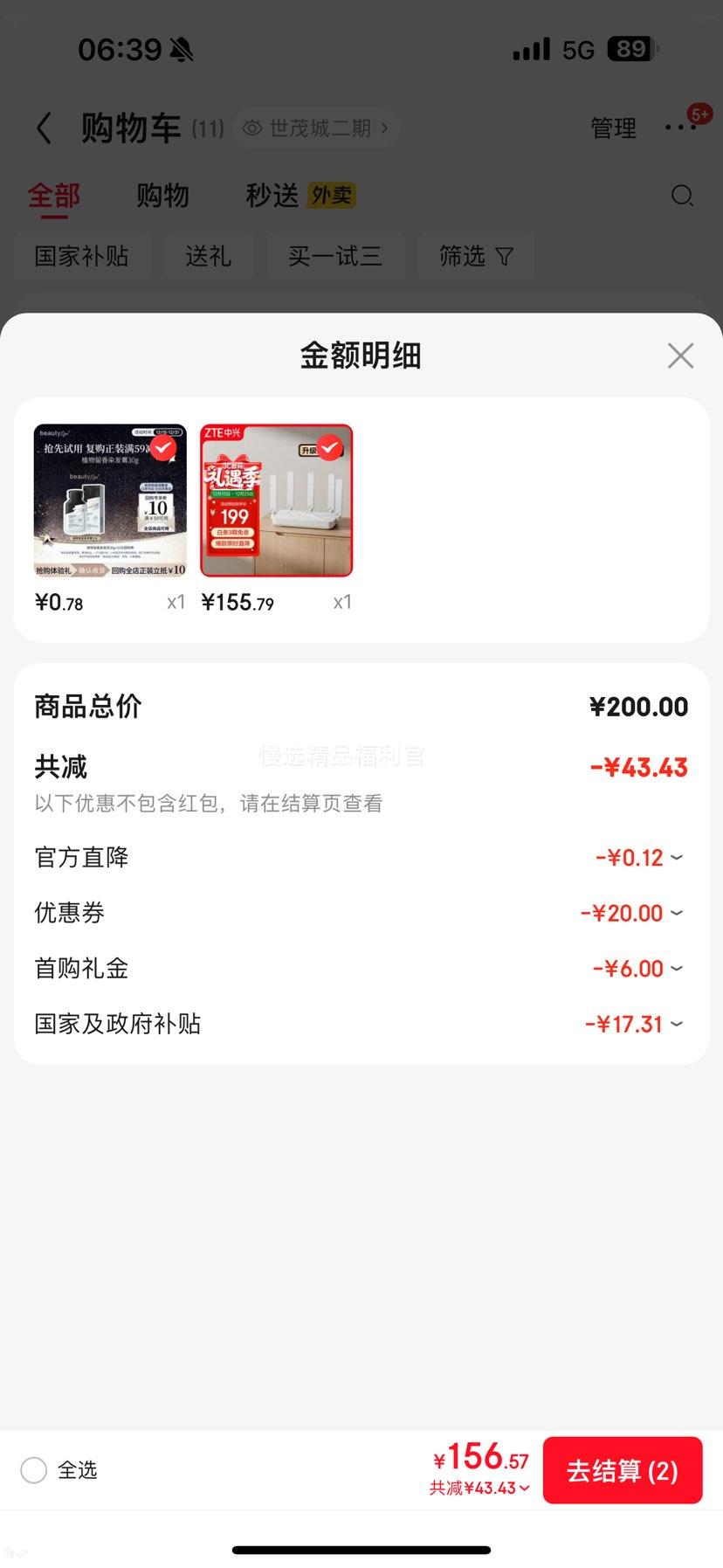Expand the 国家及政府补贴 subsidy details

coord(678,1024)
